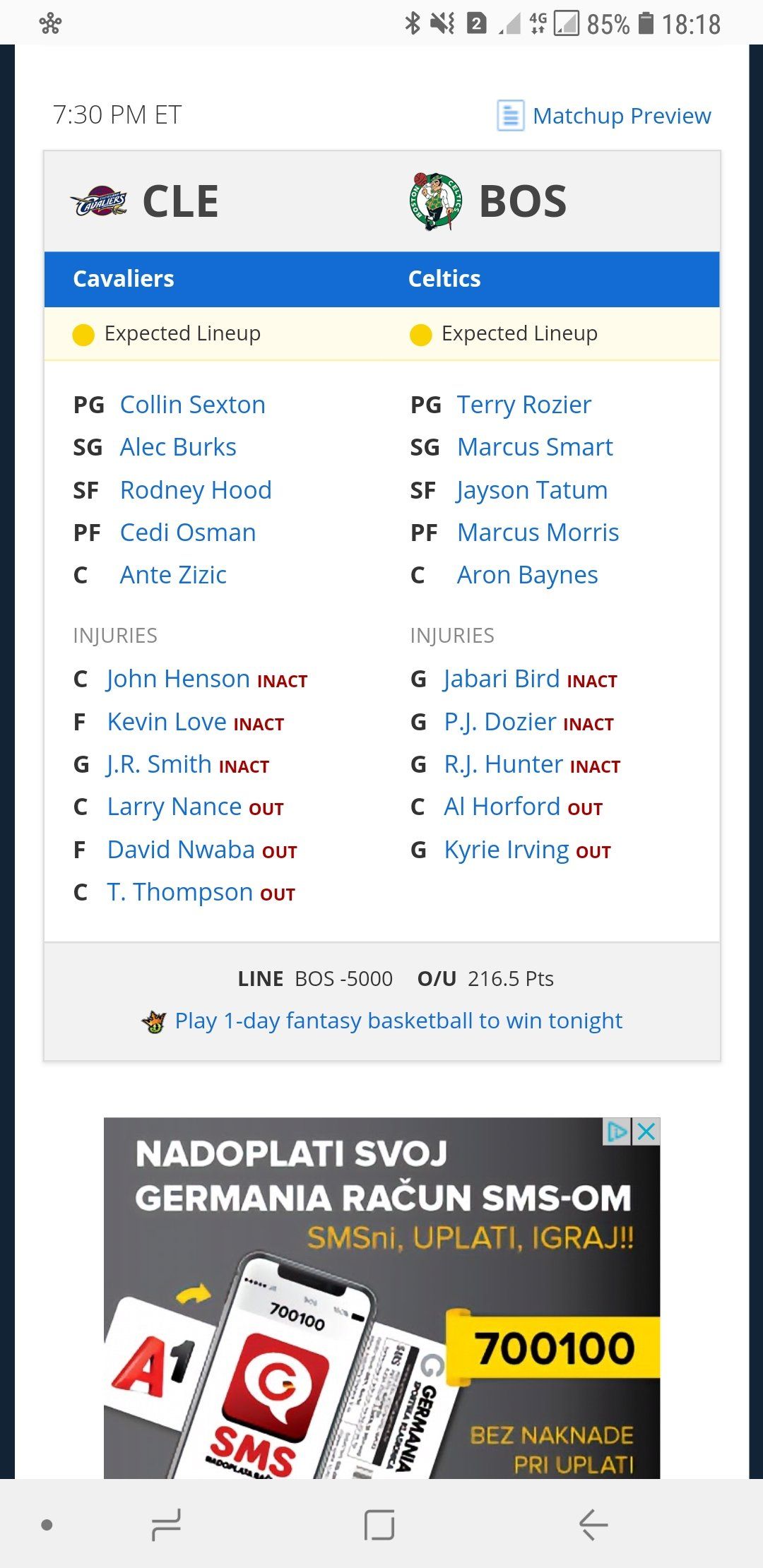Screen dimensions: 763x1568
Task: View Alec Burks' profile
Action: [178, 447]
